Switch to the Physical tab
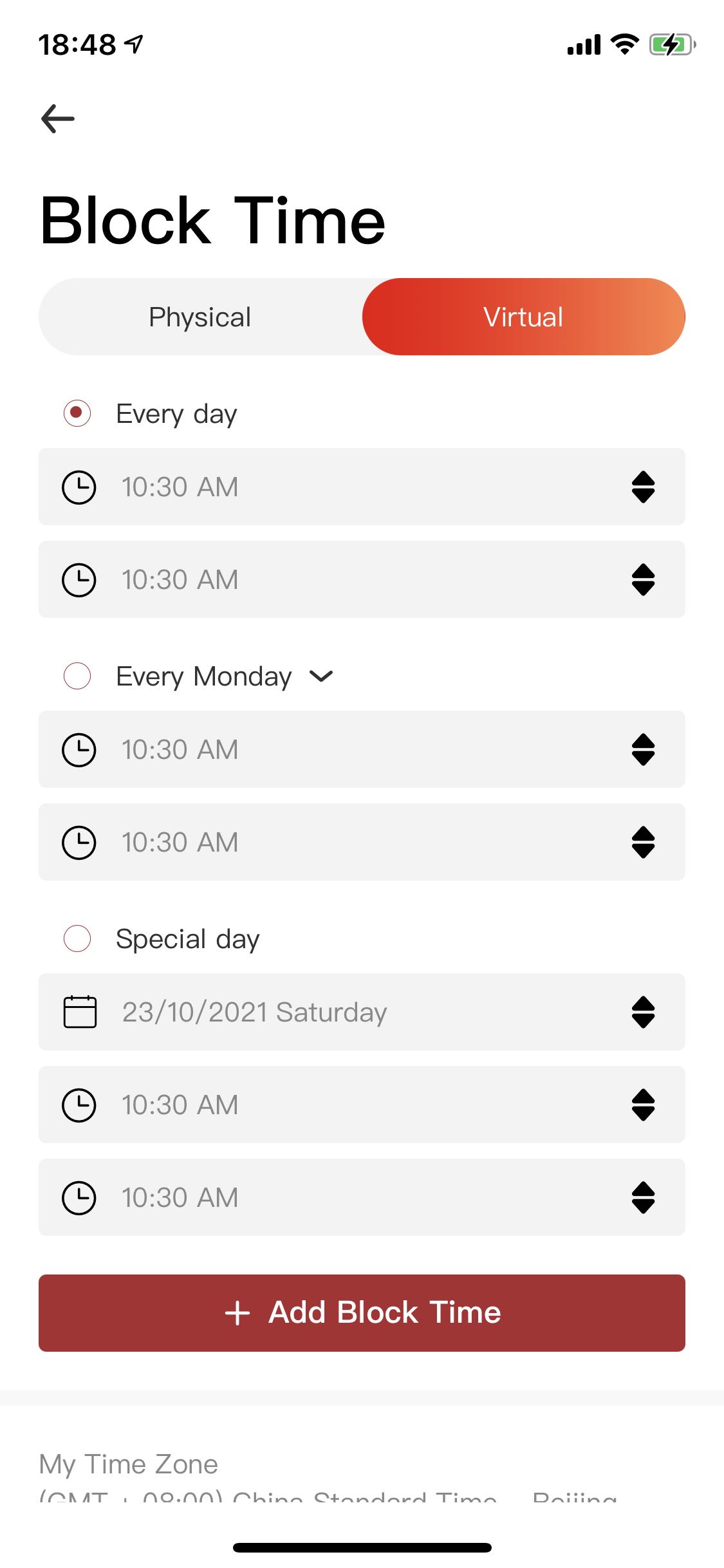This screenshot has height=1568, width=724. point(200,317)
